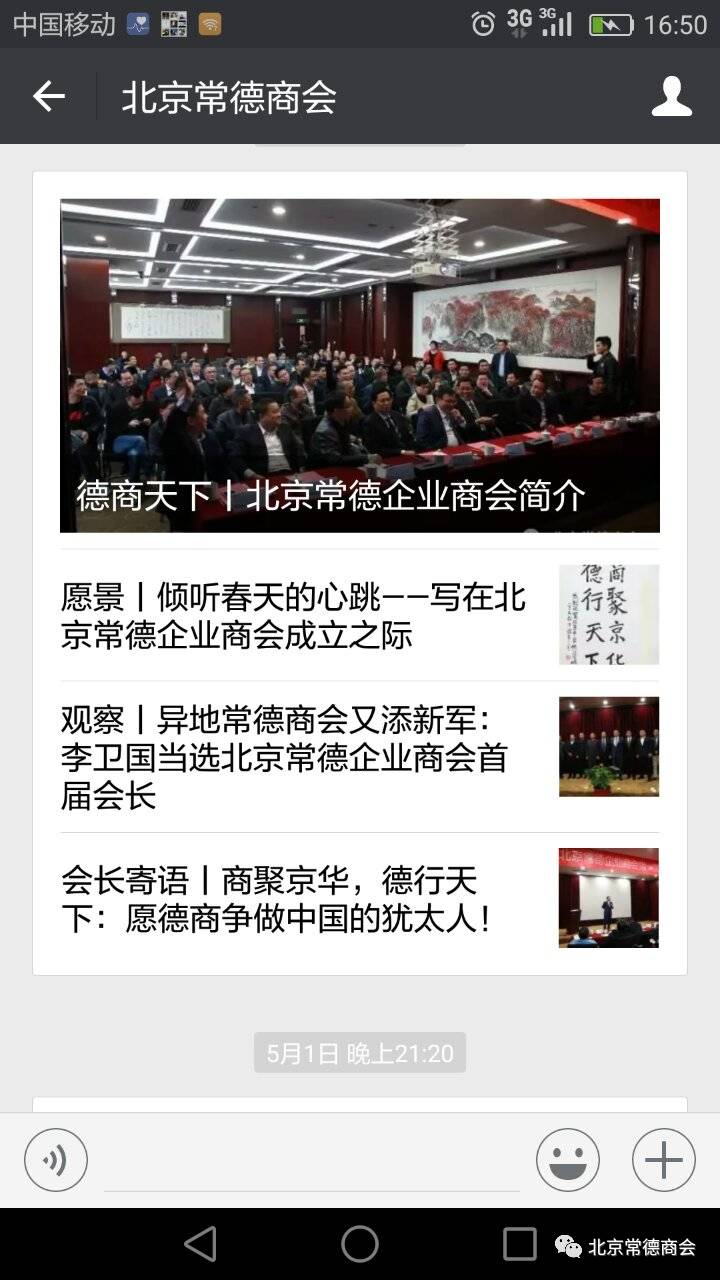Open the account profile icon
Screen dimensions: 720x1280
tap(671, 97)
